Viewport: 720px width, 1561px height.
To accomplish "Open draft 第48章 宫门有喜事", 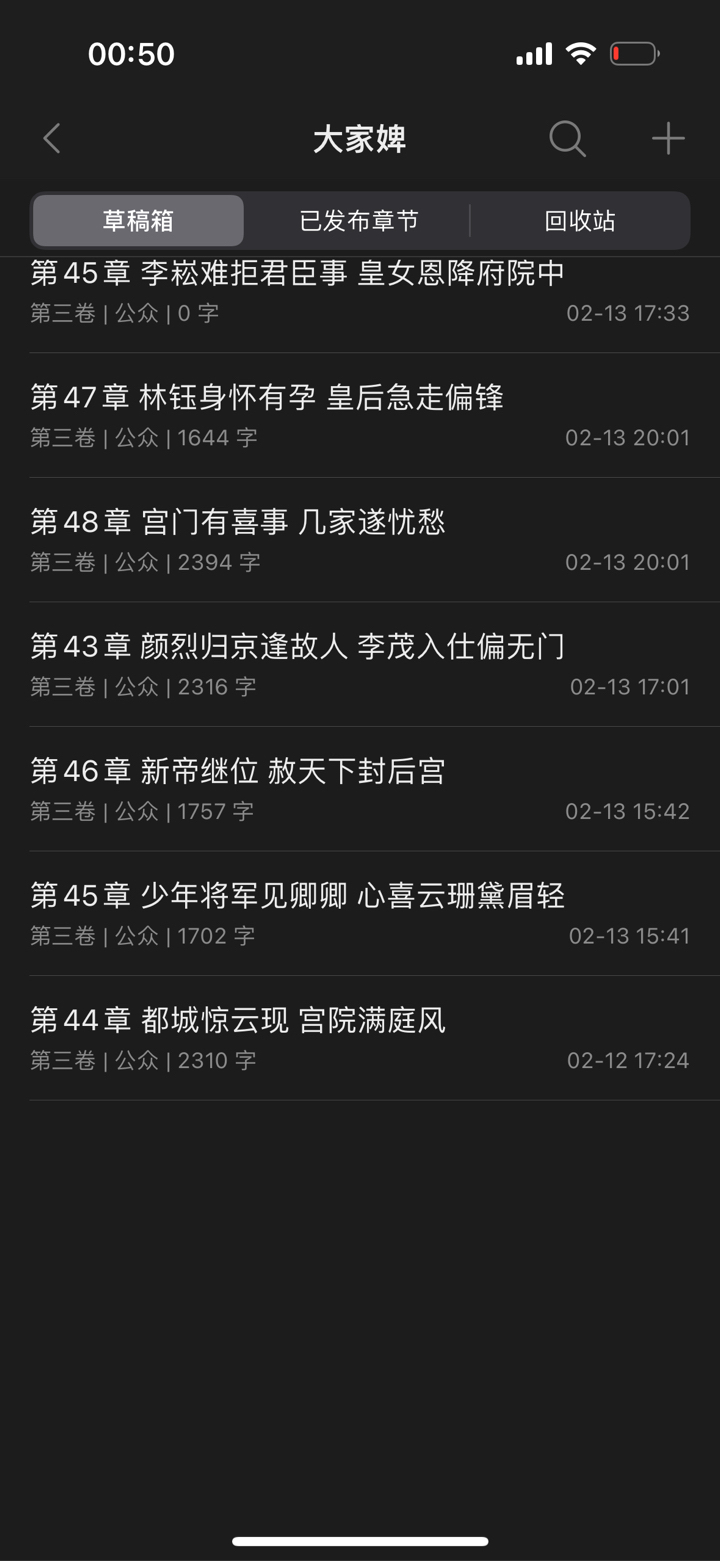I will pos(360,540).
